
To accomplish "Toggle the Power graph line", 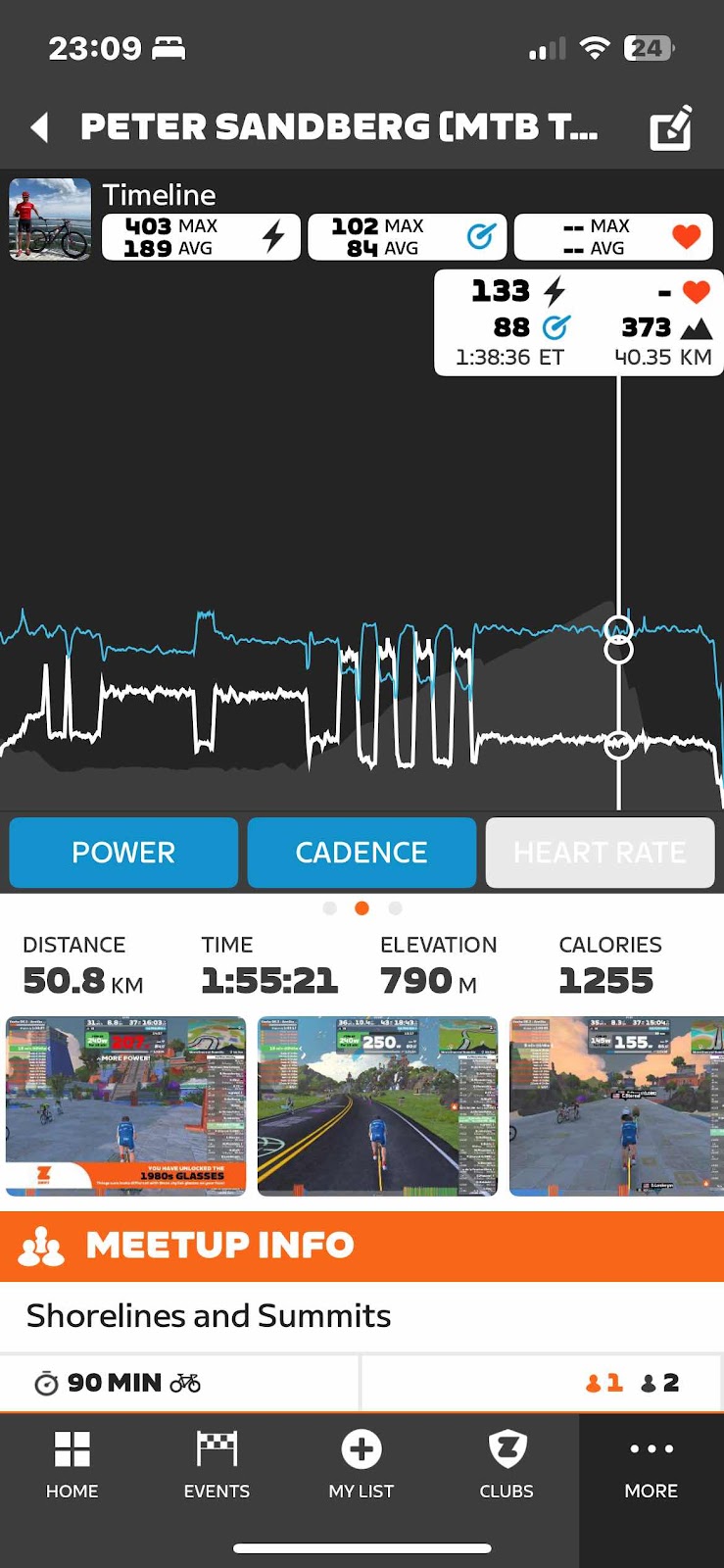I will click(x=123, y=853).
